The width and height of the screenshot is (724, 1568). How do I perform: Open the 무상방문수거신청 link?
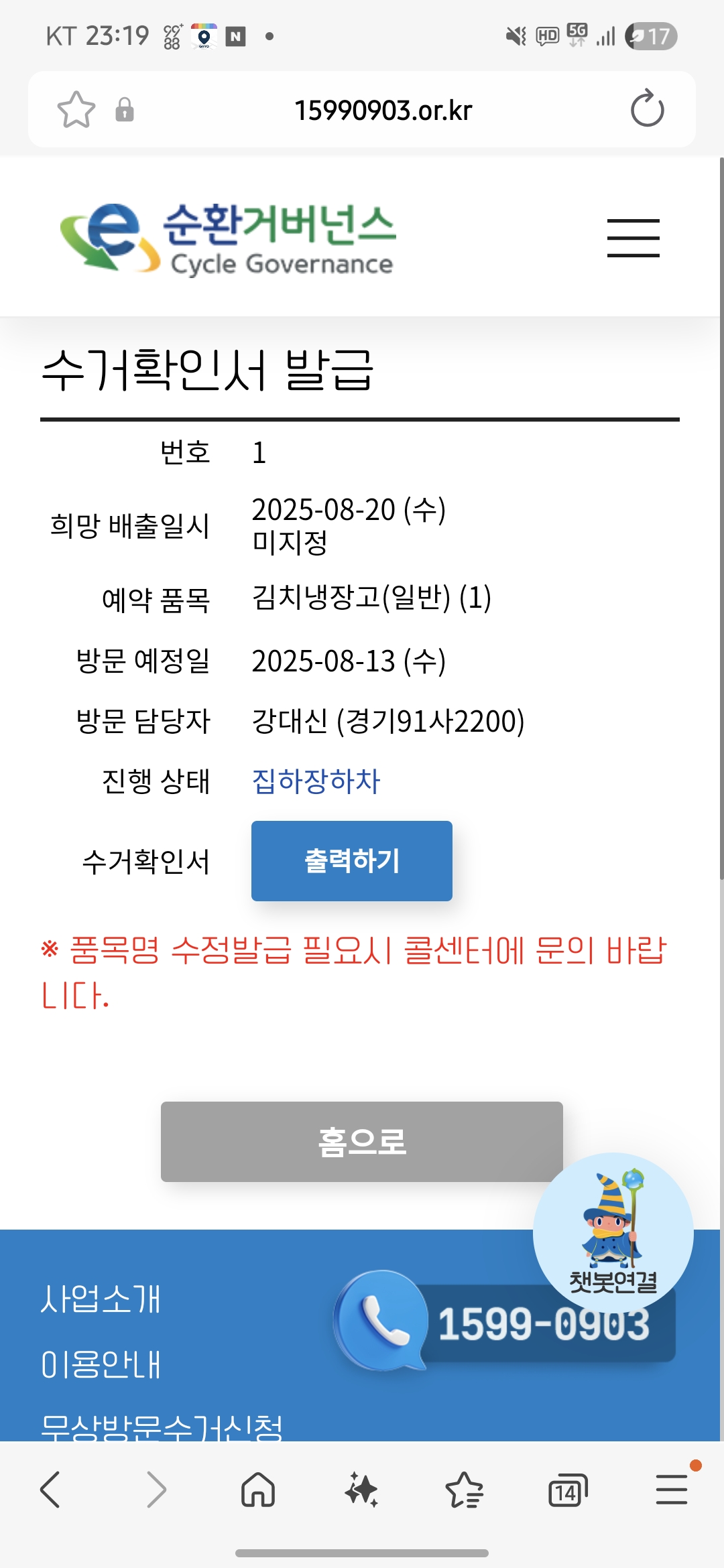[x=162, y=1427]
